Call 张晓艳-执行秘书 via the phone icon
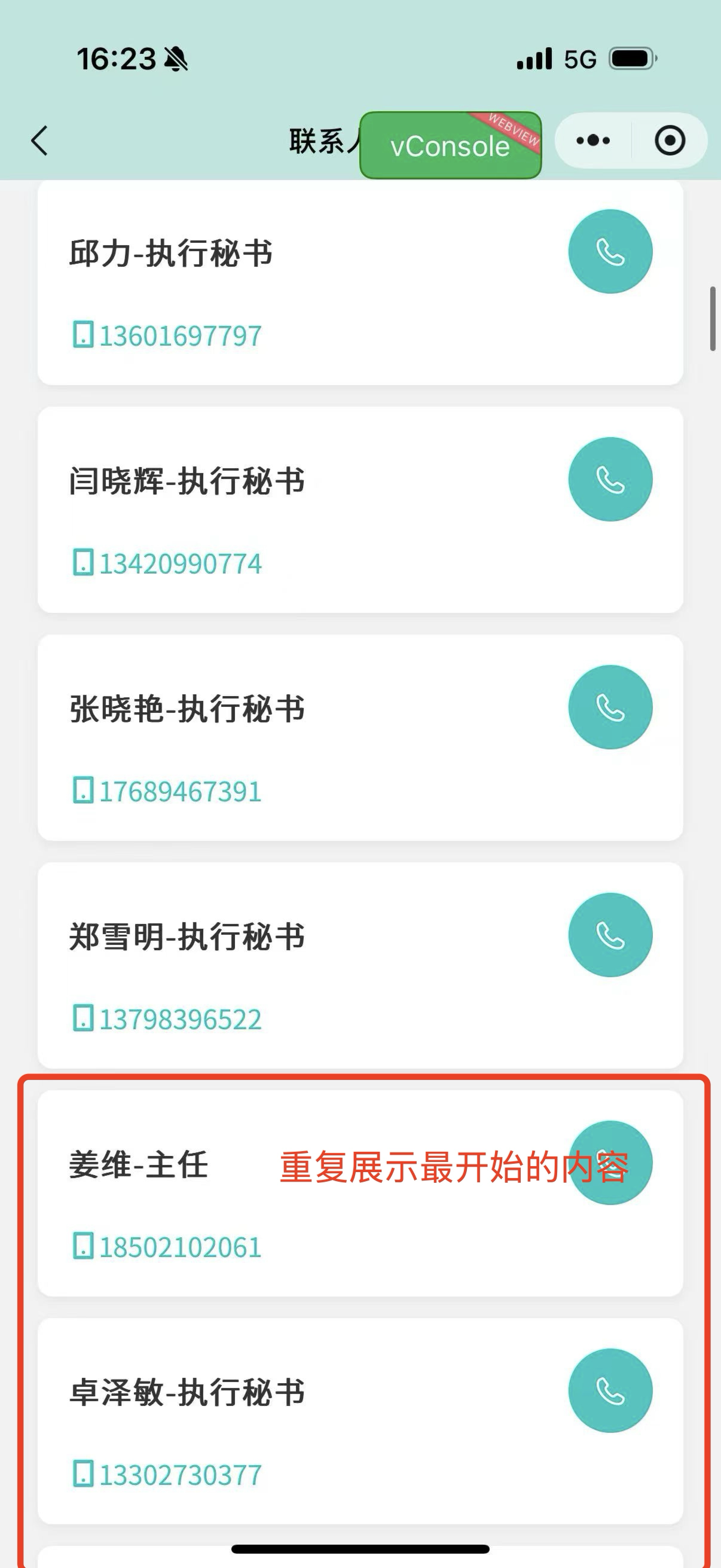This screenshot has height=1568, width=721. tap(610, 707)
